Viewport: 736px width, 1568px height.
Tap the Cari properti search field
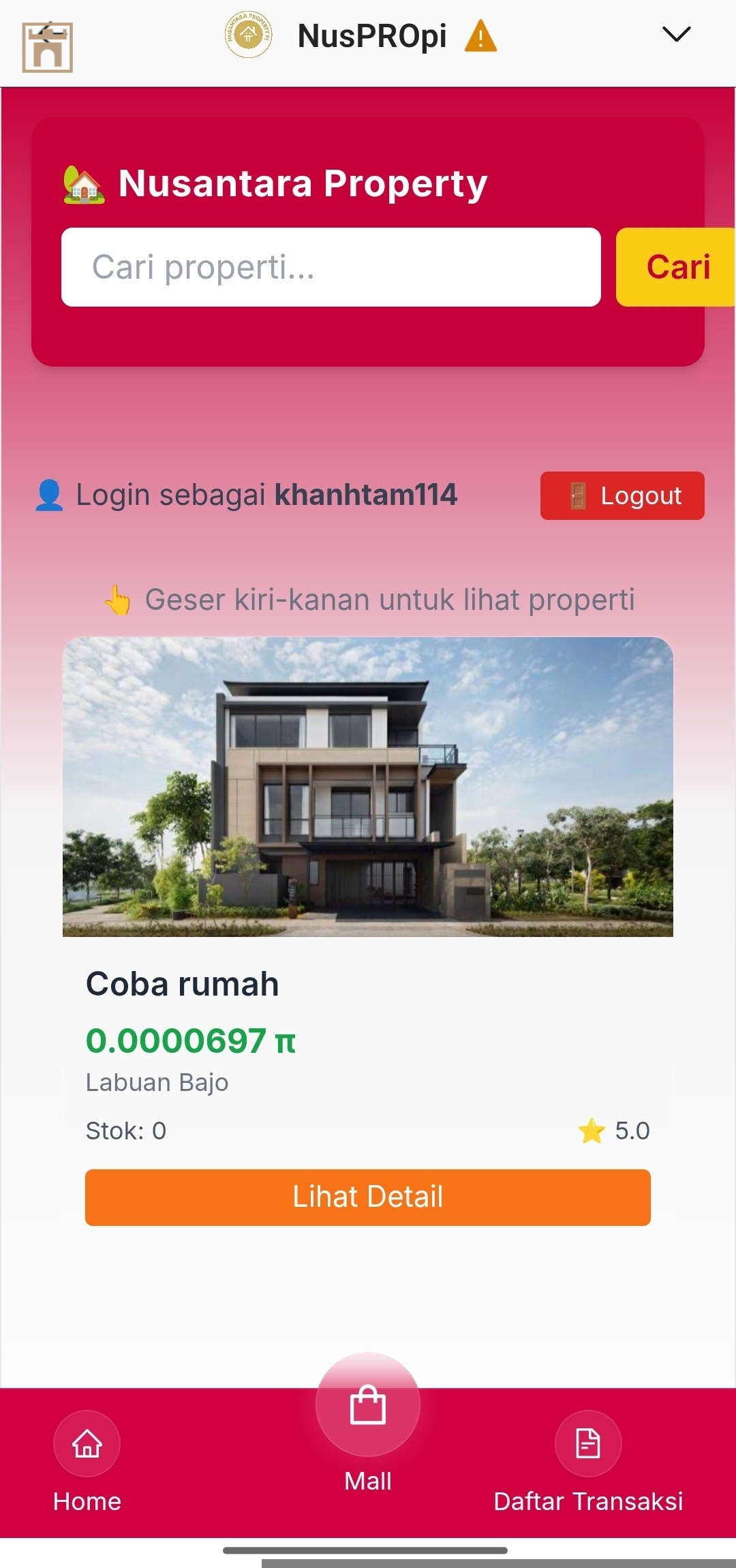(x=331, y=267)
